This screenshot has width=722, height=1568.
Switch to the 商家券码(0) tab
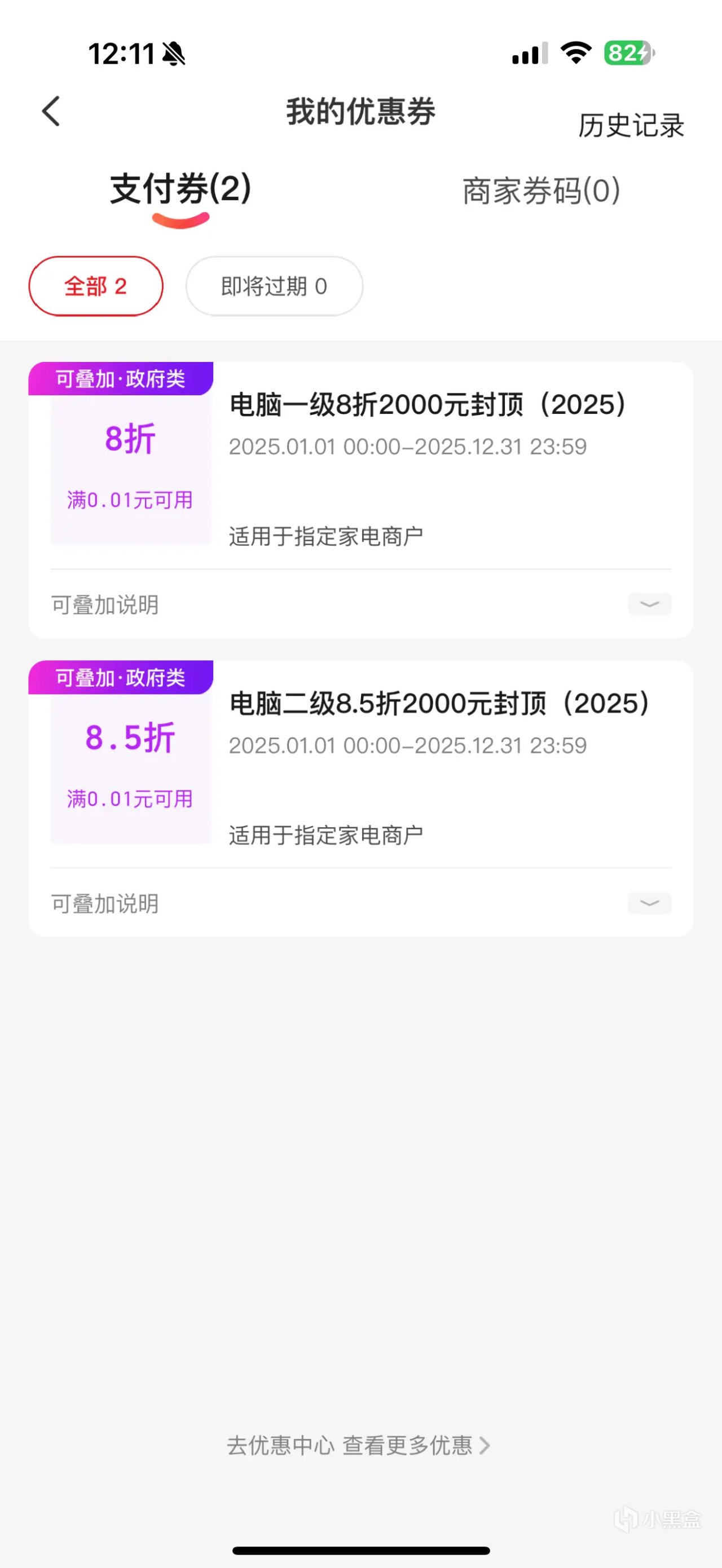(x=541, y=191)
